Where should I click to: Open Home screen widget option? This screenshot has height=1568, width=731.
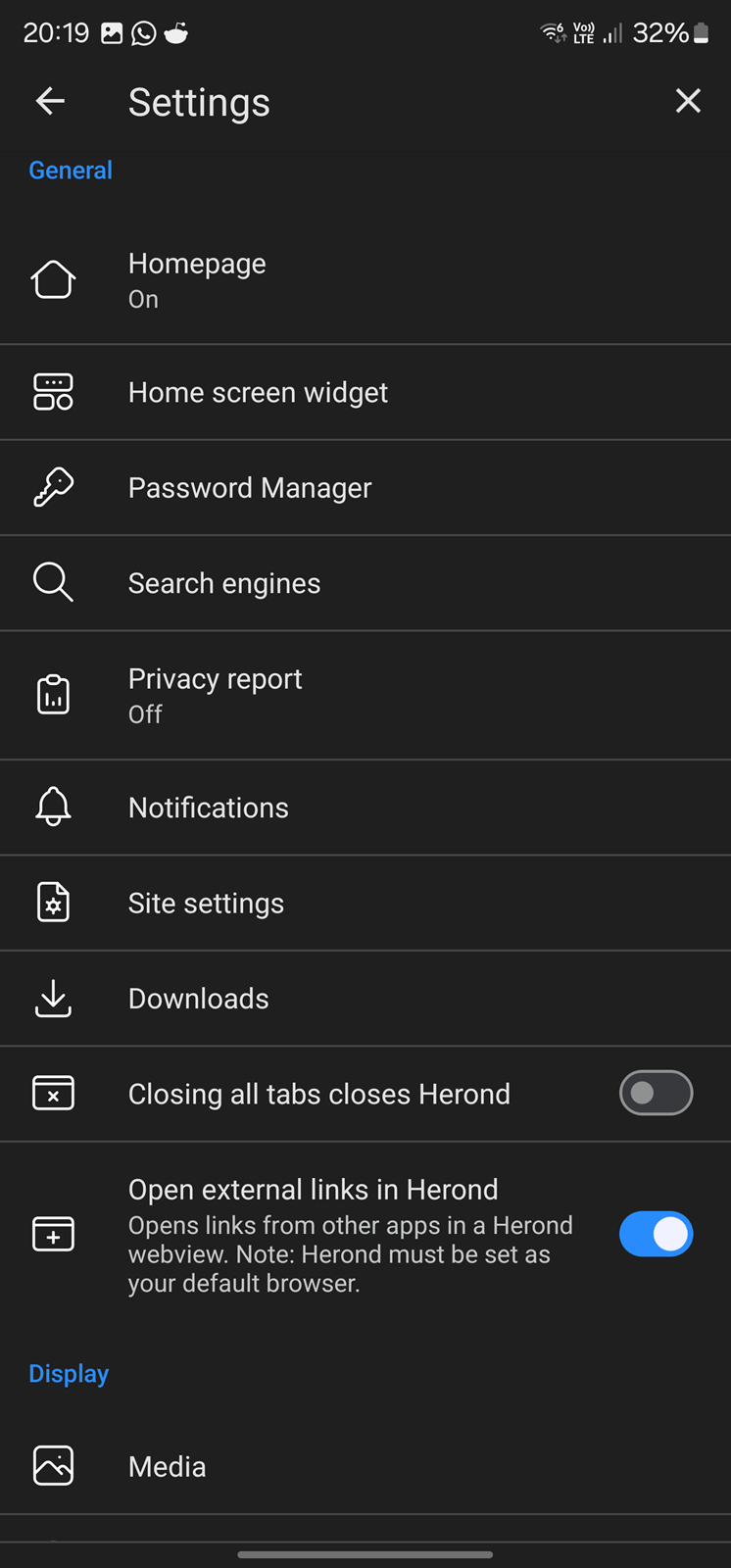pyautogui.click(x=365, y=392)
